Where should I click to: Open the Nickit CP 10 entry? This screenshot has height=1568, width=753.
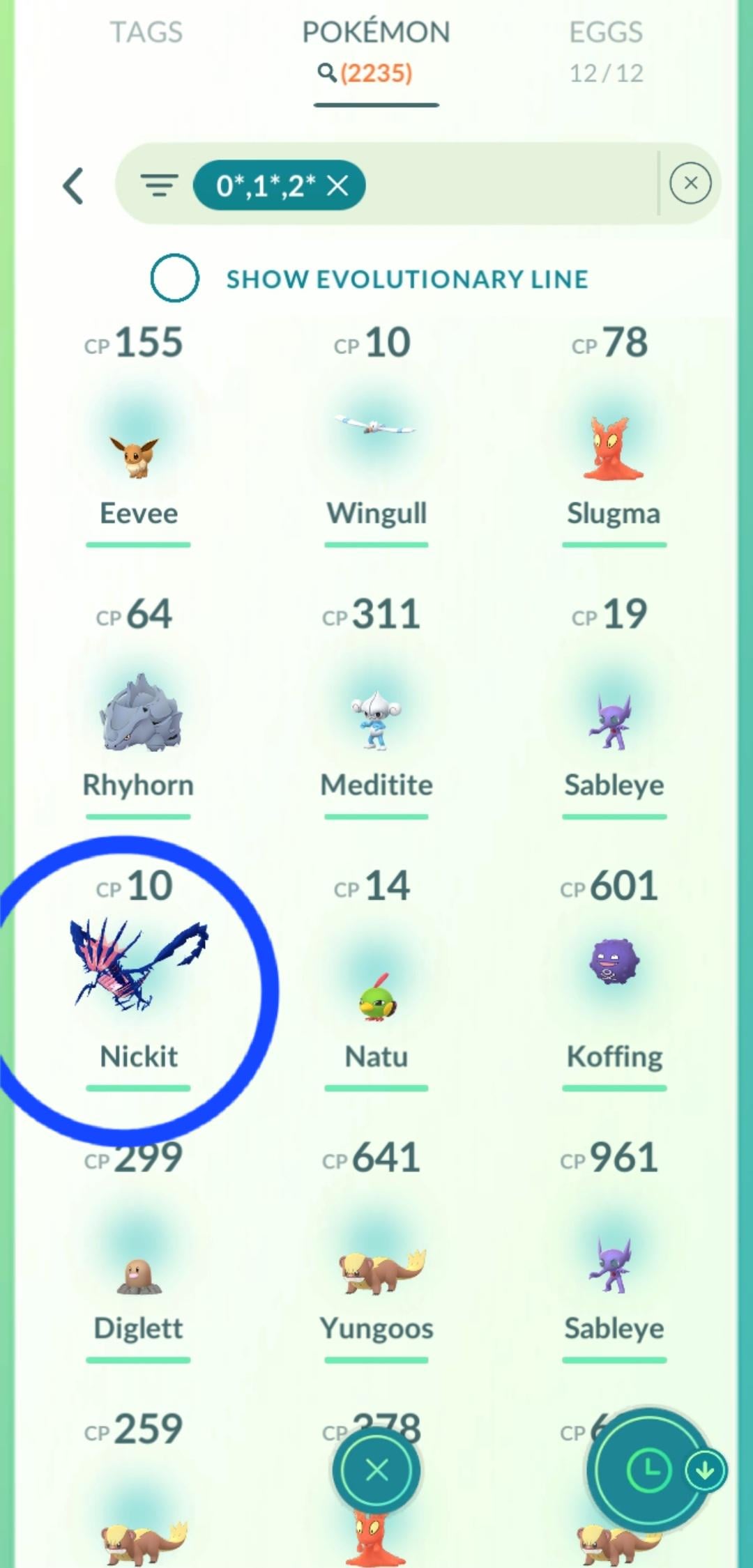138,976
